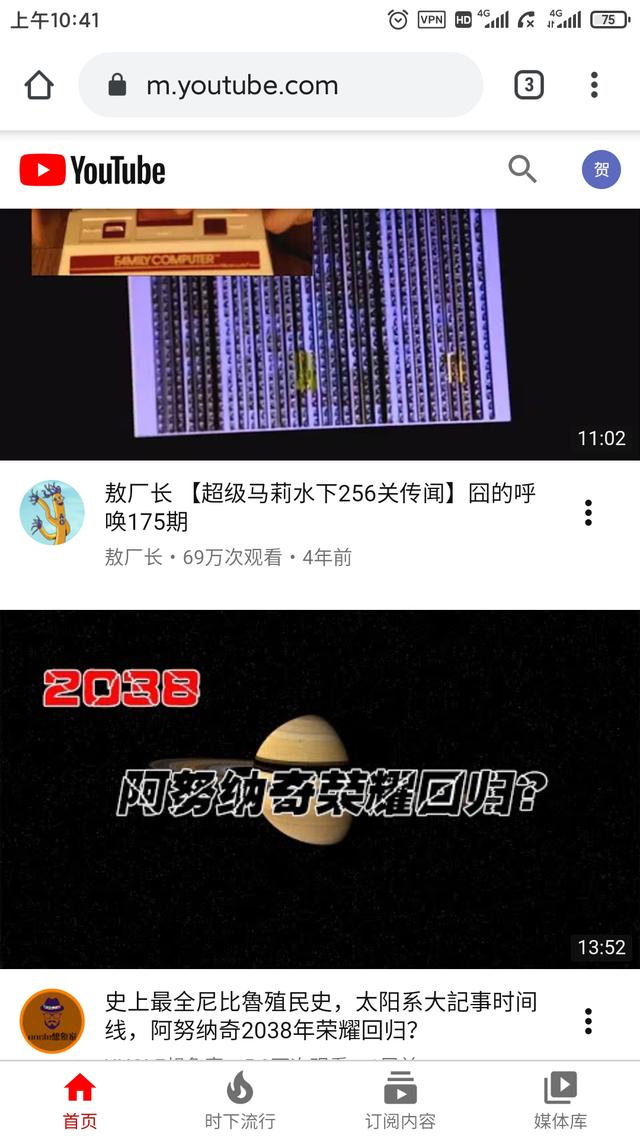The image size is (640, 1138).
Task: Play the 超级马莉水下256关 video thumbnail
Action: click(320, 335)
